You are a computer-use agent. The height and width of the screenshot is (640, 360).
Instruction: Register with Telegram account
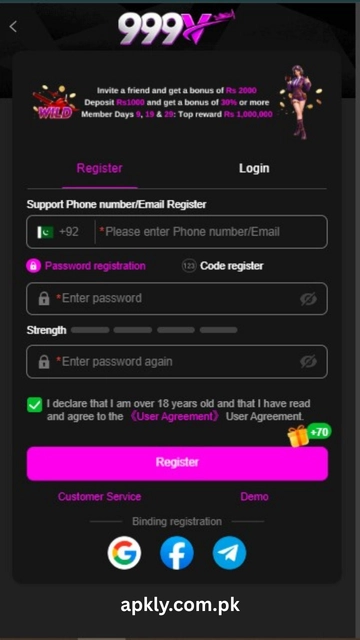(x=229, y=553)
